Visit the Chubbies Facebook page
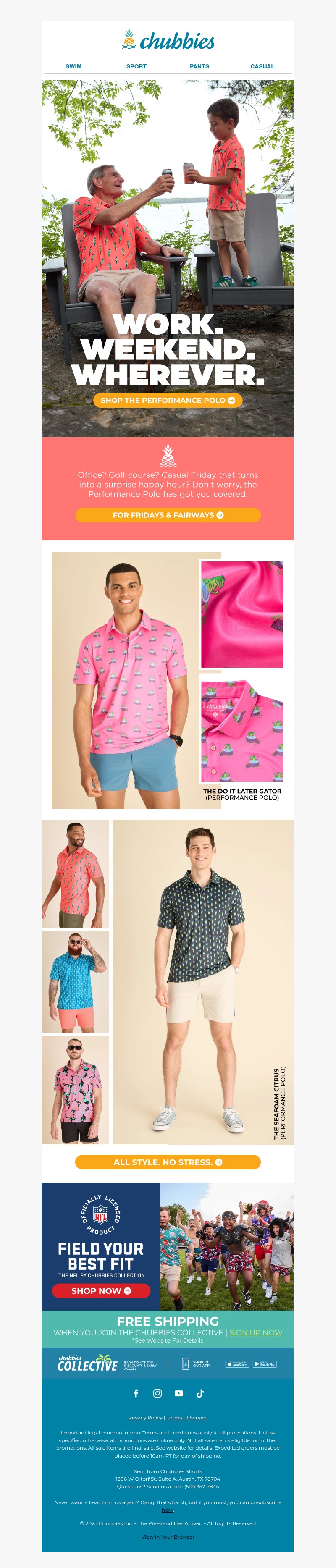Image resolution: width=336 pixels, height=1568 pixels. pos(136,1393)
